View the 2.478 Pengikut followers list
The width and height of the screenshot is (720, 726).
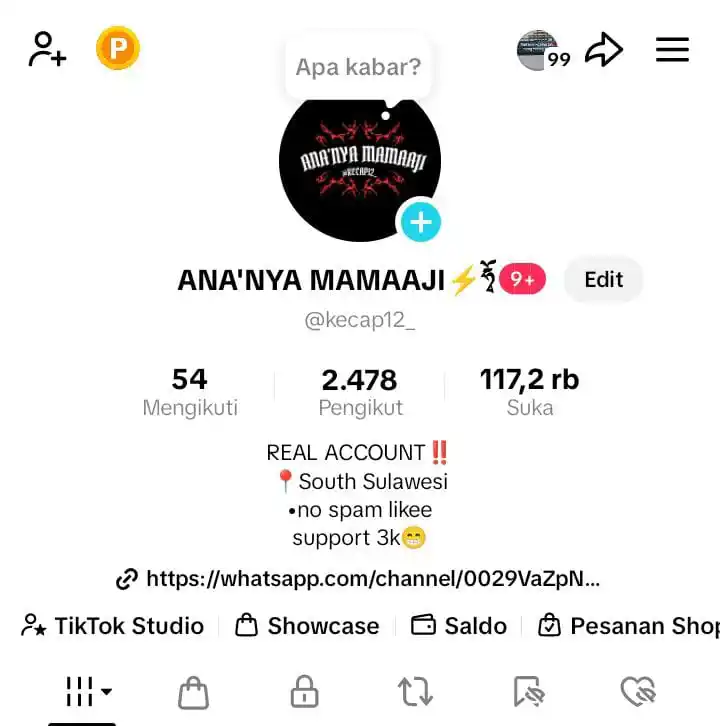pyautogui.click(x=360, y=390)
